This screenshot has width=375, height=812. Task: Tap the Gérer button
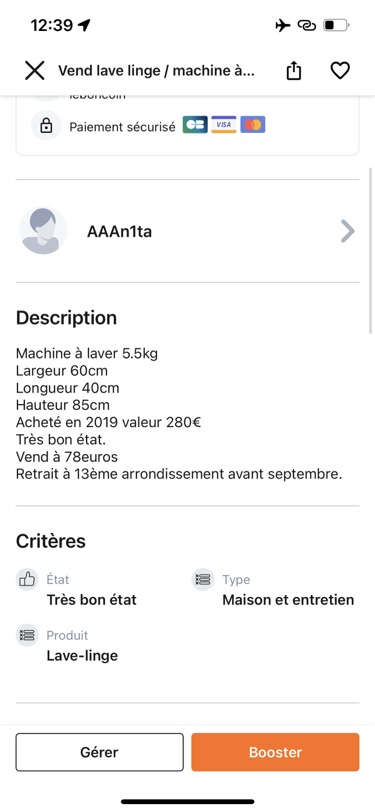pos(99,752)
